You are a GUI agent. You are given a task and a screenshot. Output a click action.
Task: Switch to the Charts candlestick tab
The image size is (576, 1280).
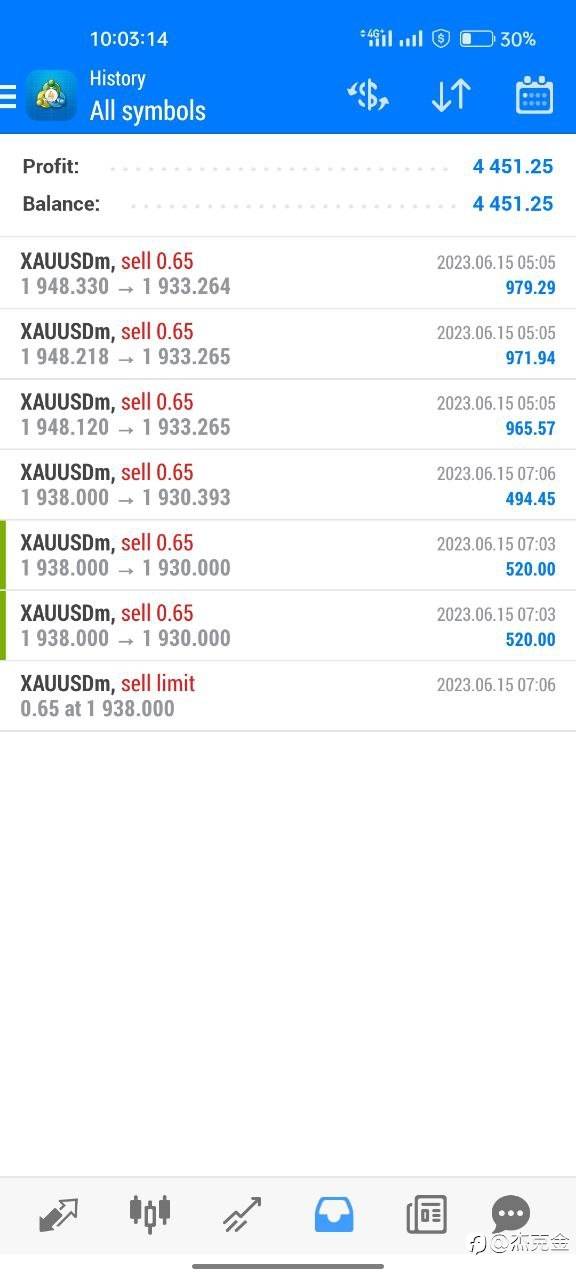(x=150, y=1213)
